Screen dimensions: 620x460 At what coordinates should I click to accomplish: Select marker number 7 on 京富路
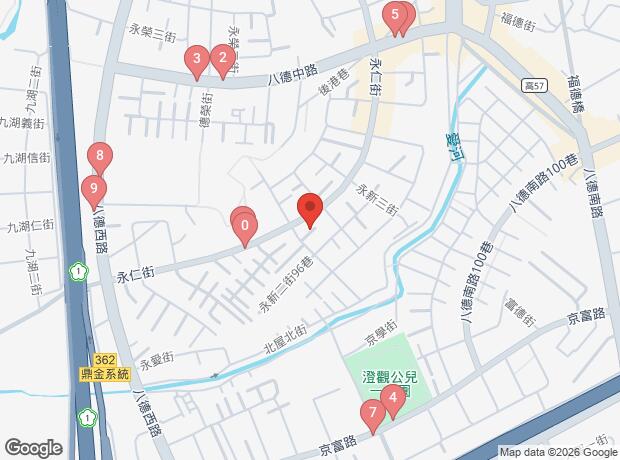click(373, 412)
